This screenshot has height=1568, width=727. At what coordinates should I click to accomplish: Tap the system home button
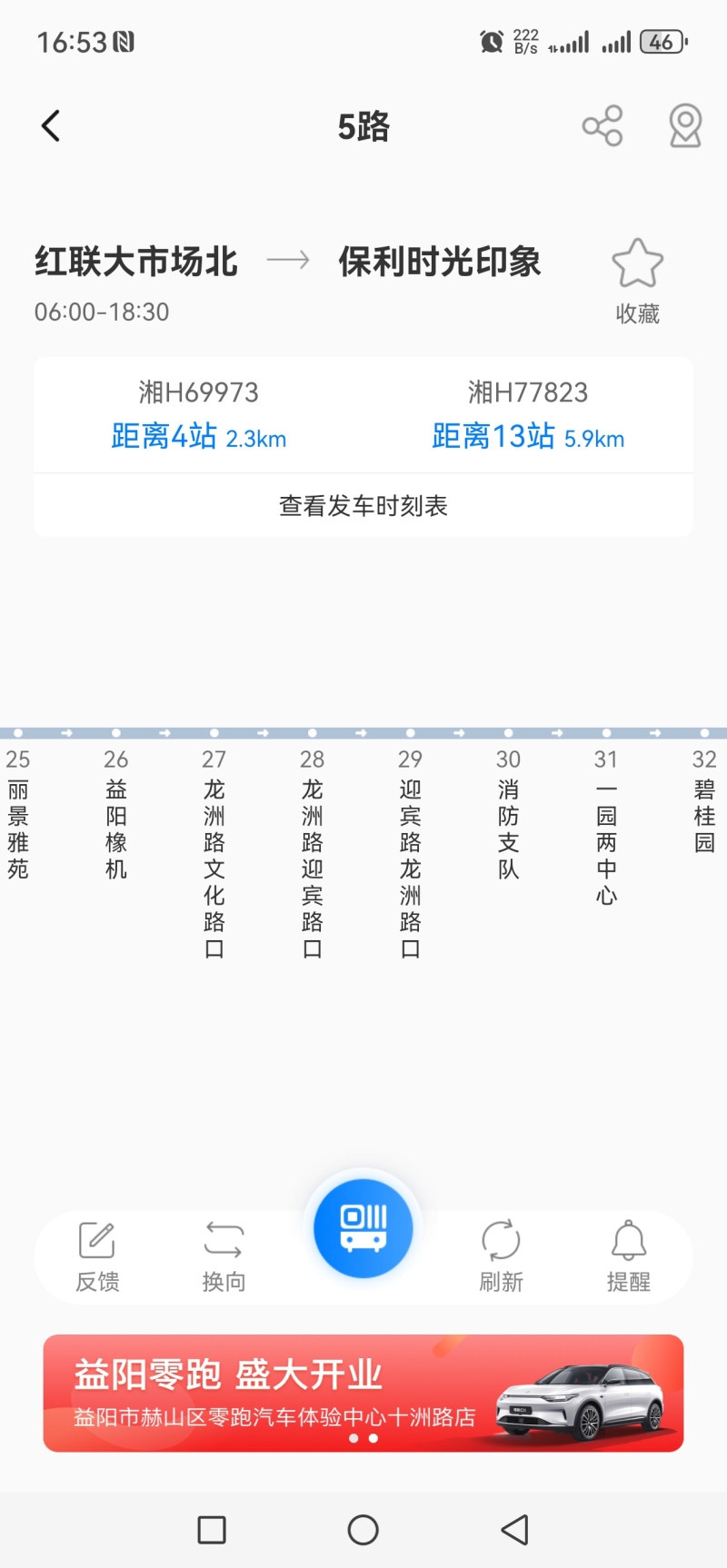coord(363,1530)
